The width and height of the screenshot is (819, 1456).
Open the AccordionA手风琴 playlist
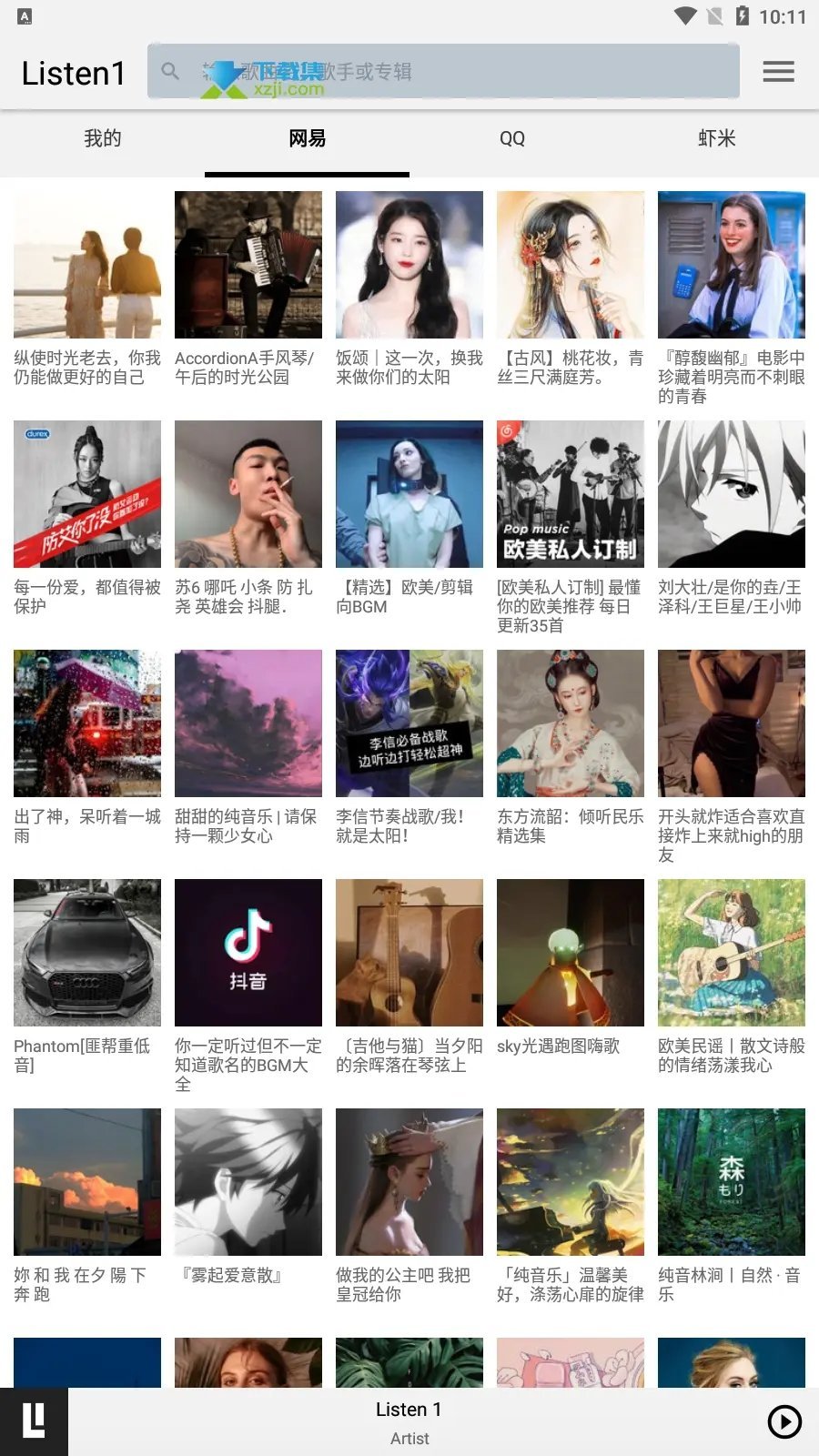(248, 265)
